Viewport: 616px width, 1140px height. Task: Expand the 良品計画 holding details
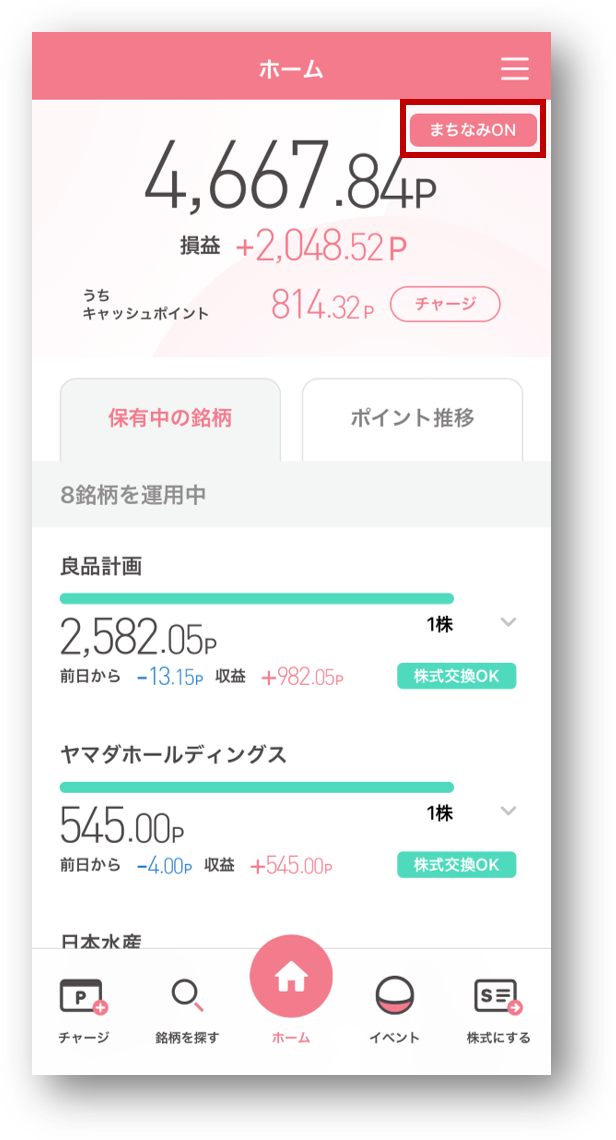click(508, 623)
